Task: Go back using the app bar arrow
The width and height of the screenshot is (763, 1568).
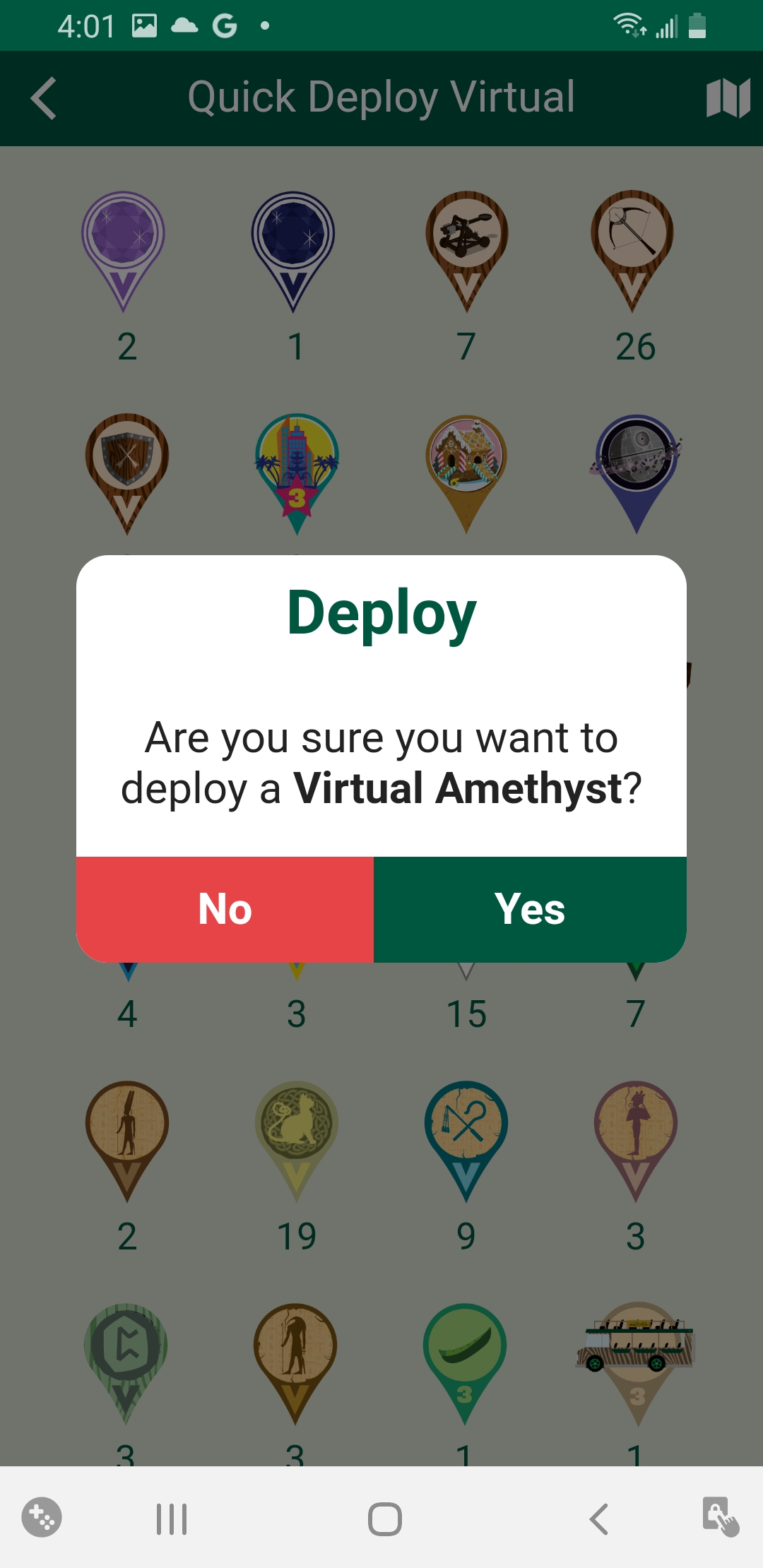Action: pos(44,98)
